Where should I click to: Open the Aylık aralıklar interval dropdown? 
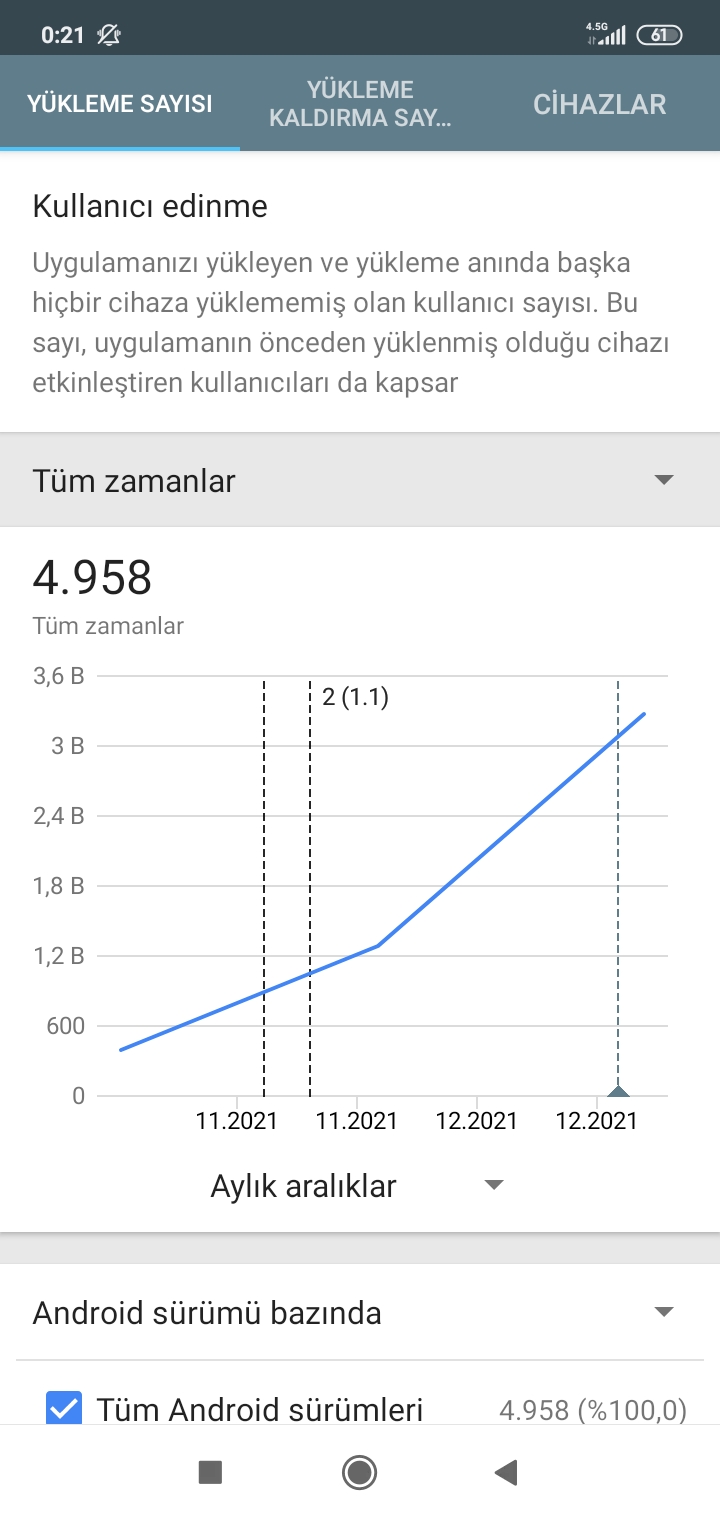pos(356,1186)
